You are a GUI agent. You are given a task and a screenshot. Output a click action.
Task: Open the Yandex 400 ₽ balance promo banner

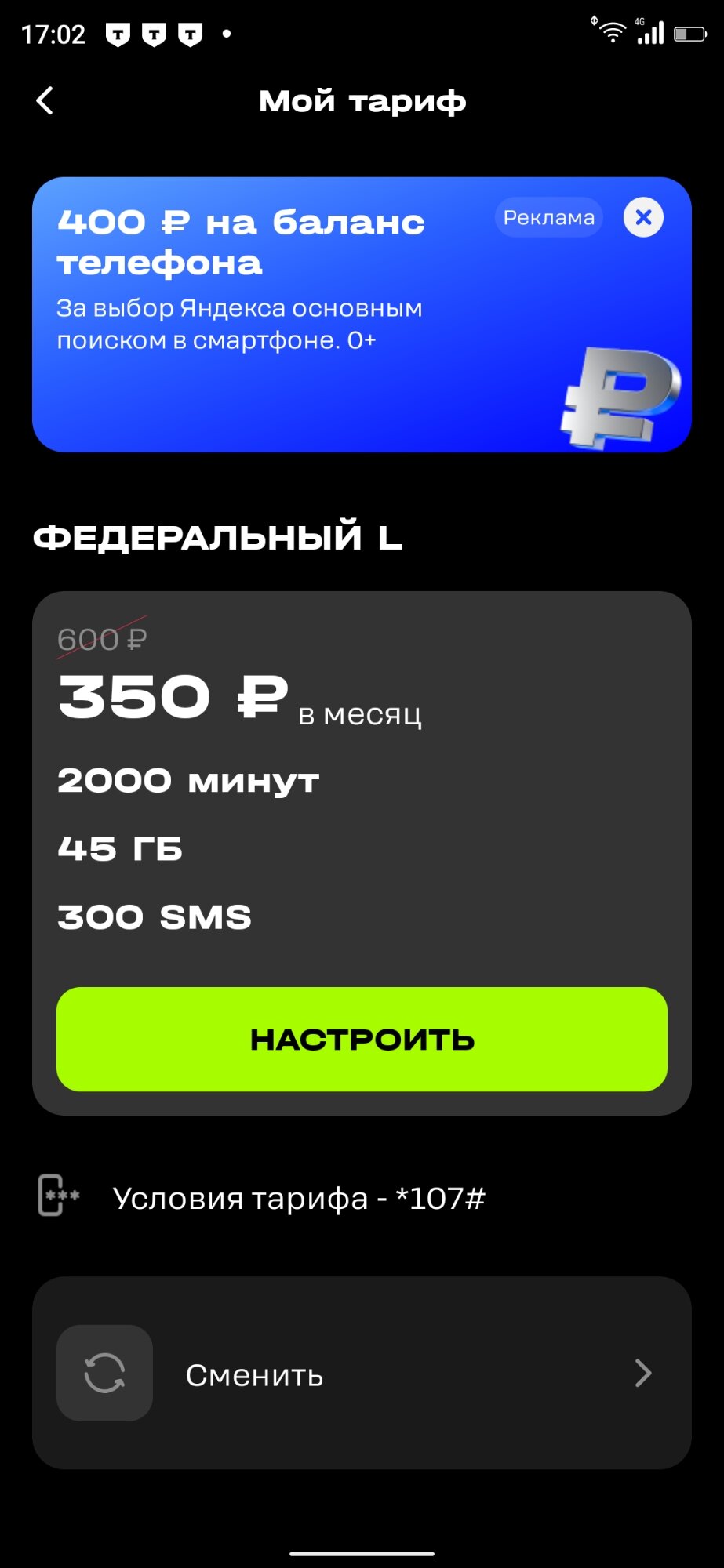point(314,353)
